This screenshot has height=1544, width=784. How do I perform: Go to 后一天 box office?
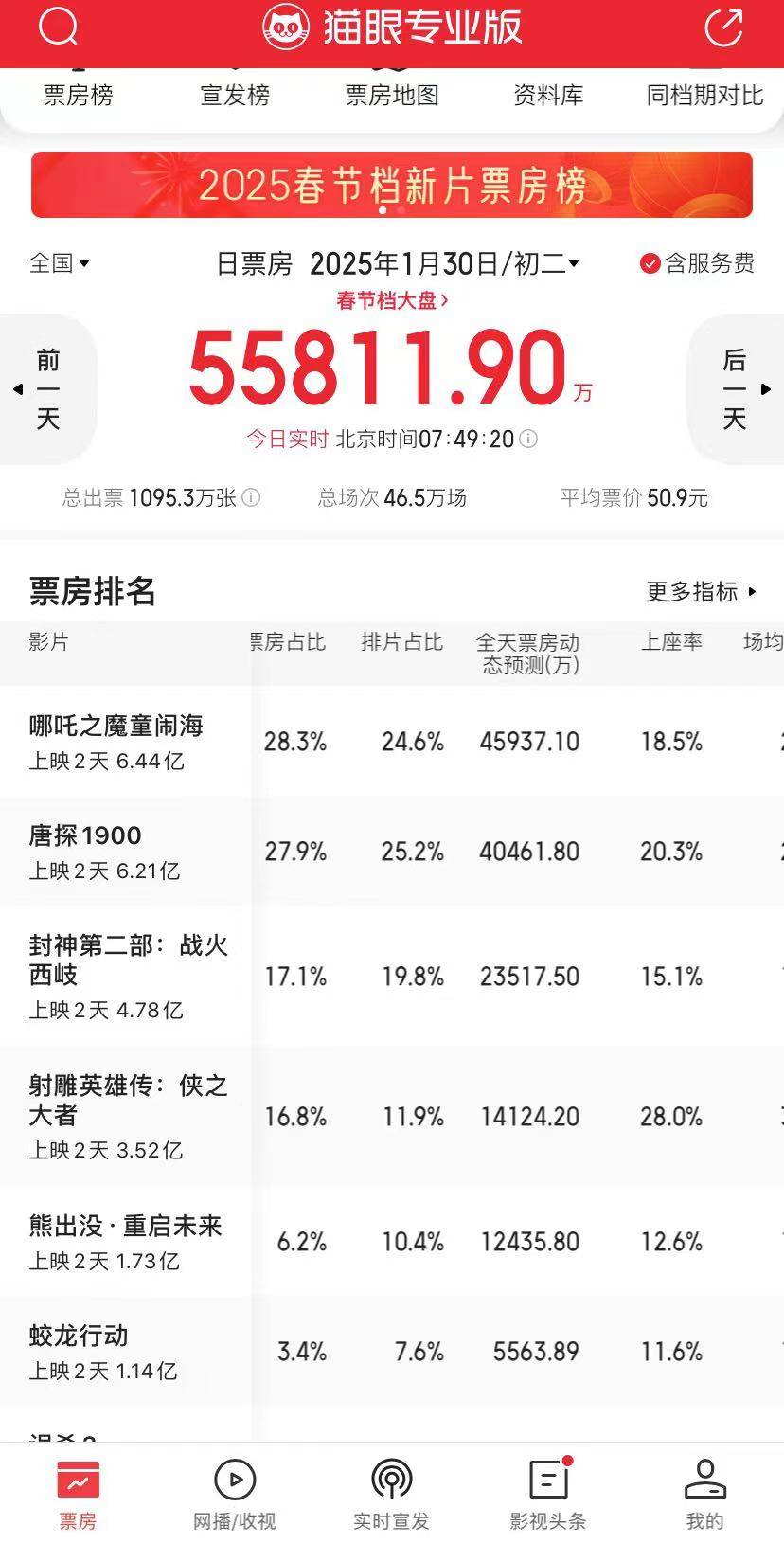point(737,389)
